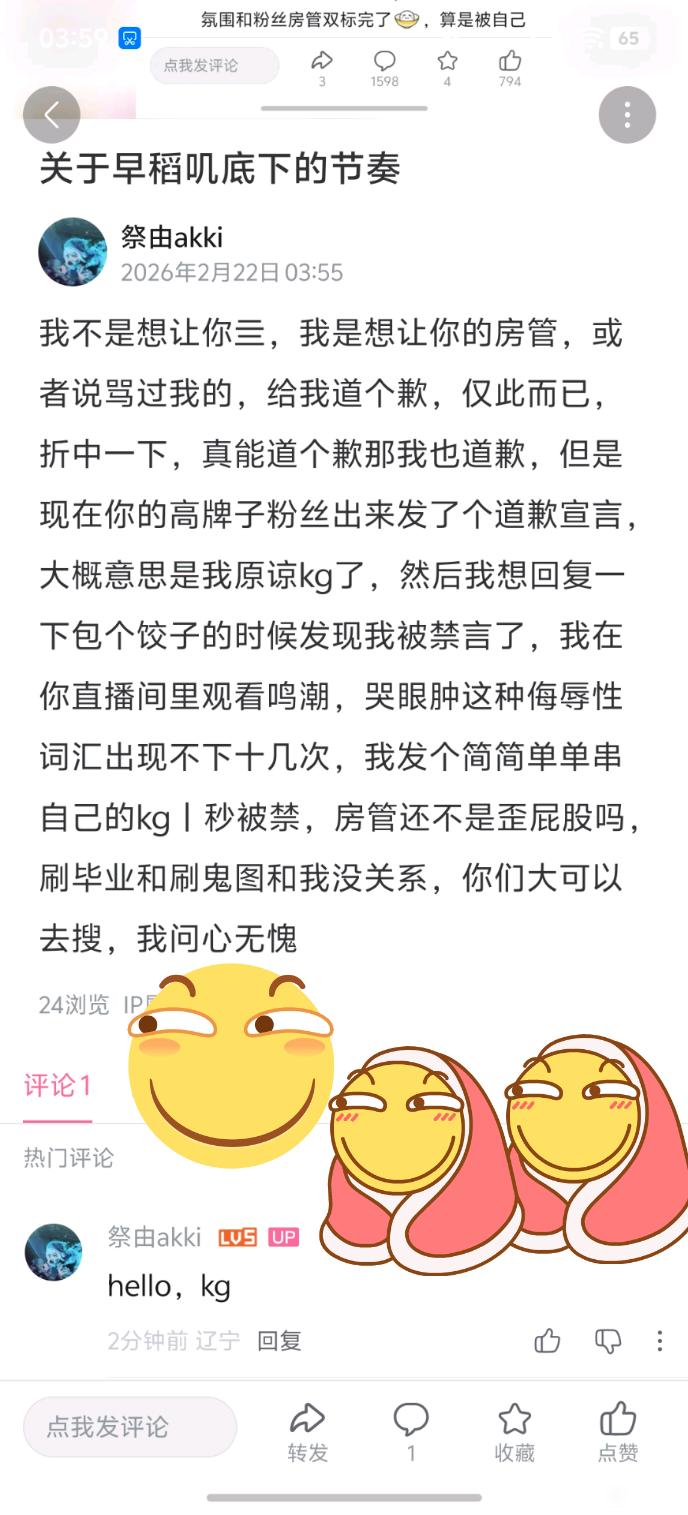The width and height of the screenshot is (688, 1515).
Task: Dislike the "hello，kg" comment
Action: click(x=608, y=1341)
